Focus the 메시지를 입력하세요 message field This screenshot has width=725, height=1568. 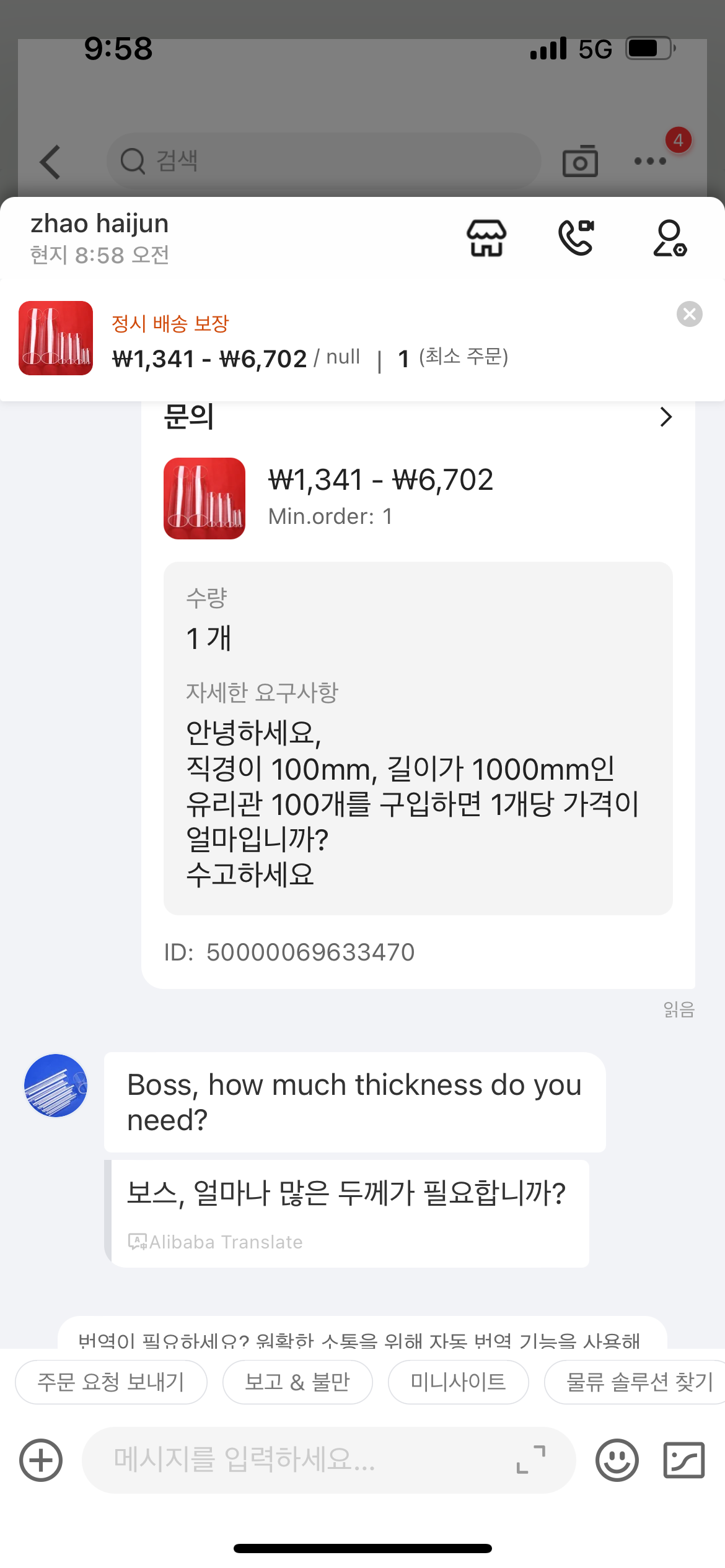(x=297, y=1460)
